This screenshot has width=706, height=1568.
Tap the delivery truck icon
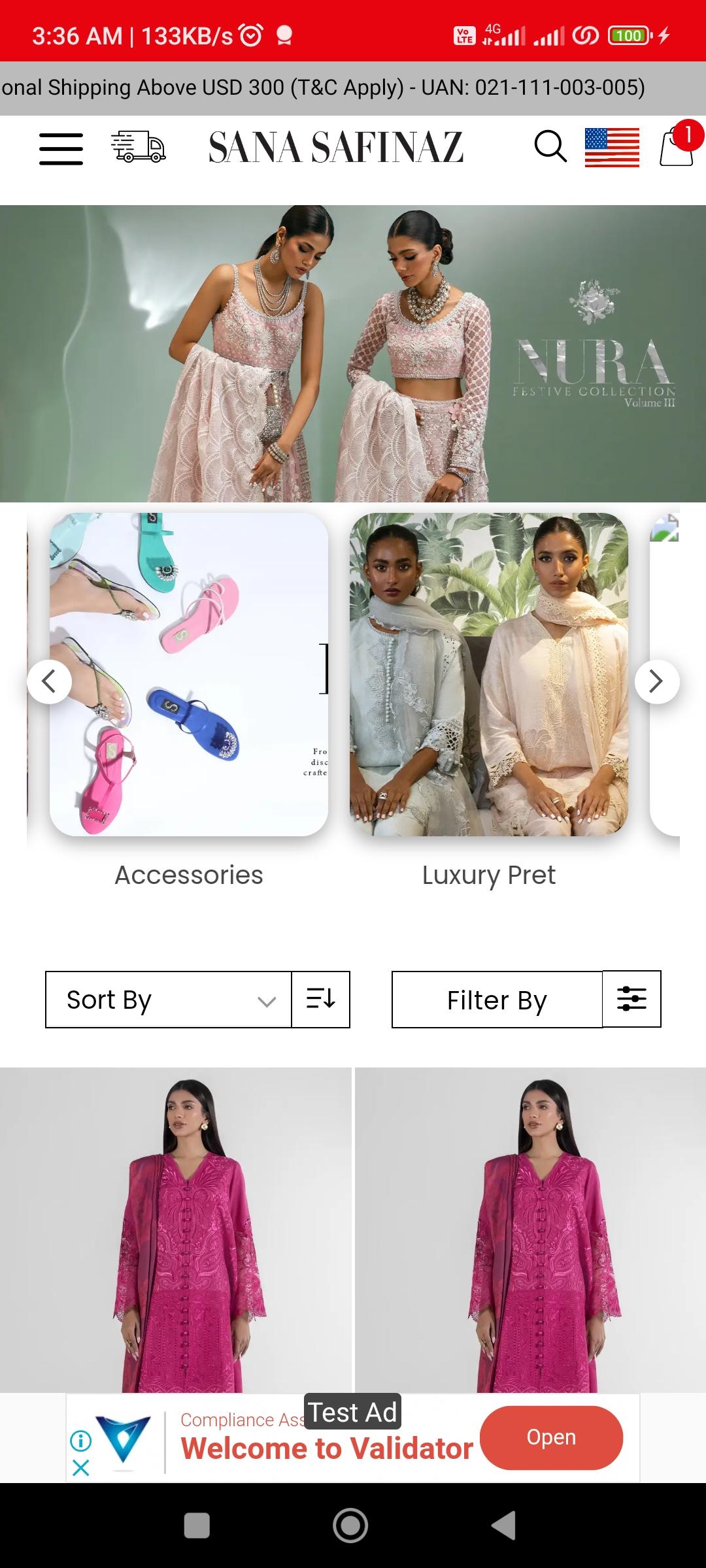click(138, 146)
